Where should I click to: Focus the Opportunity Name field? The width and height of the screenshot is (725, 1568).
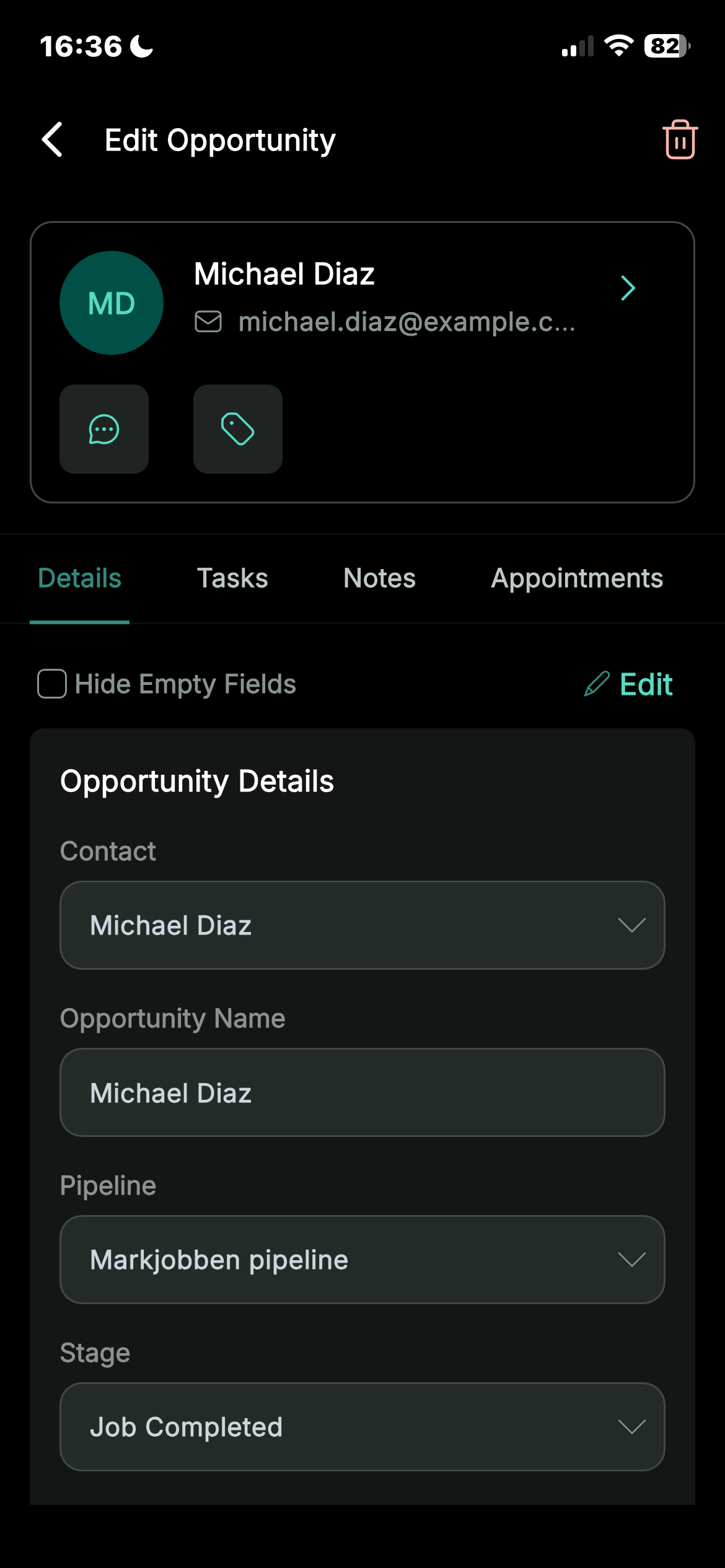point(362,1092)
